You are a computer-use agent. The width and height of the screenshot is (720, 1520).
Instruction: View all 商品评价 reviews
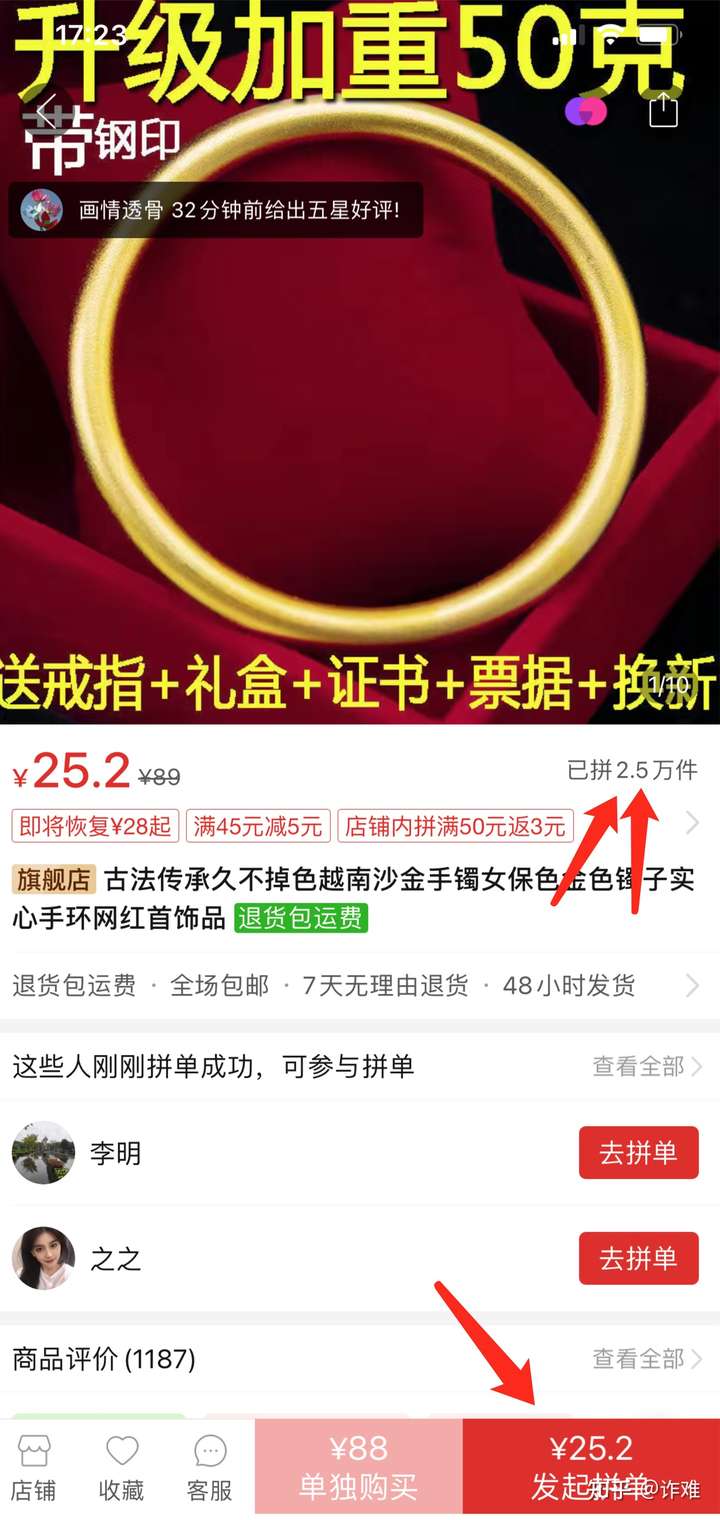[647, 1358]
